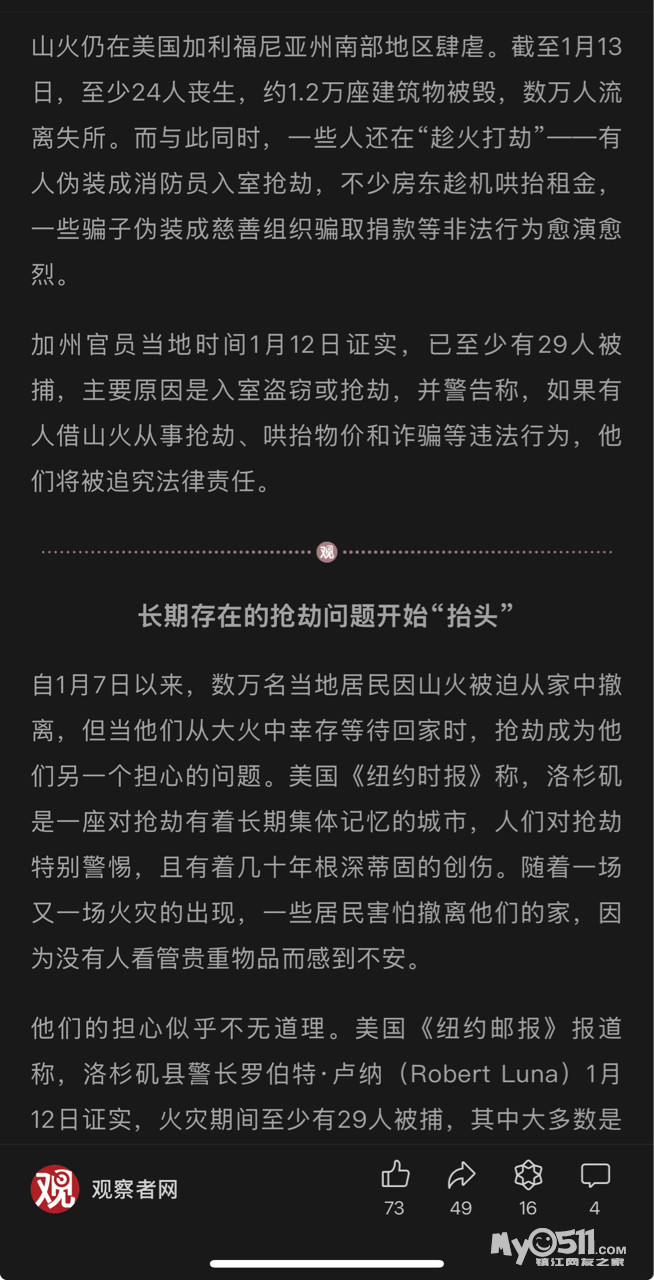The width and height of the screenshot is (654, 1280).
Task: Like this article with the thumbs-up icon
Action: pyautogui.click(x=394, y=1175)
